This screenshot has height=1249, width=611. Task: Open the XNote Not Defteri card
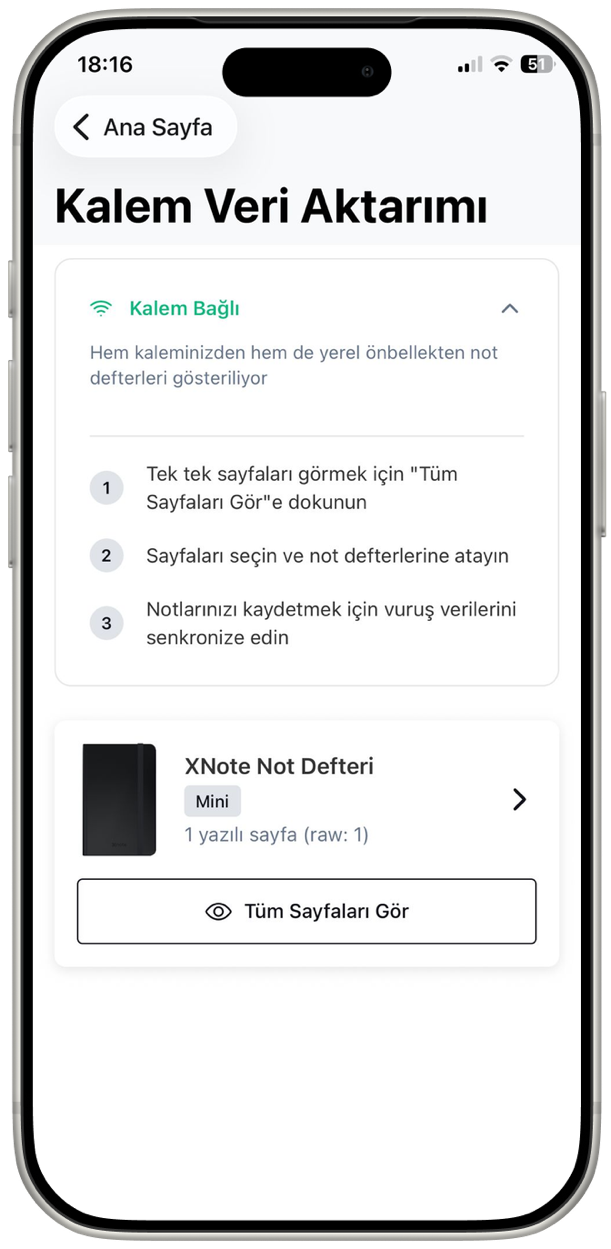[306, 800]
